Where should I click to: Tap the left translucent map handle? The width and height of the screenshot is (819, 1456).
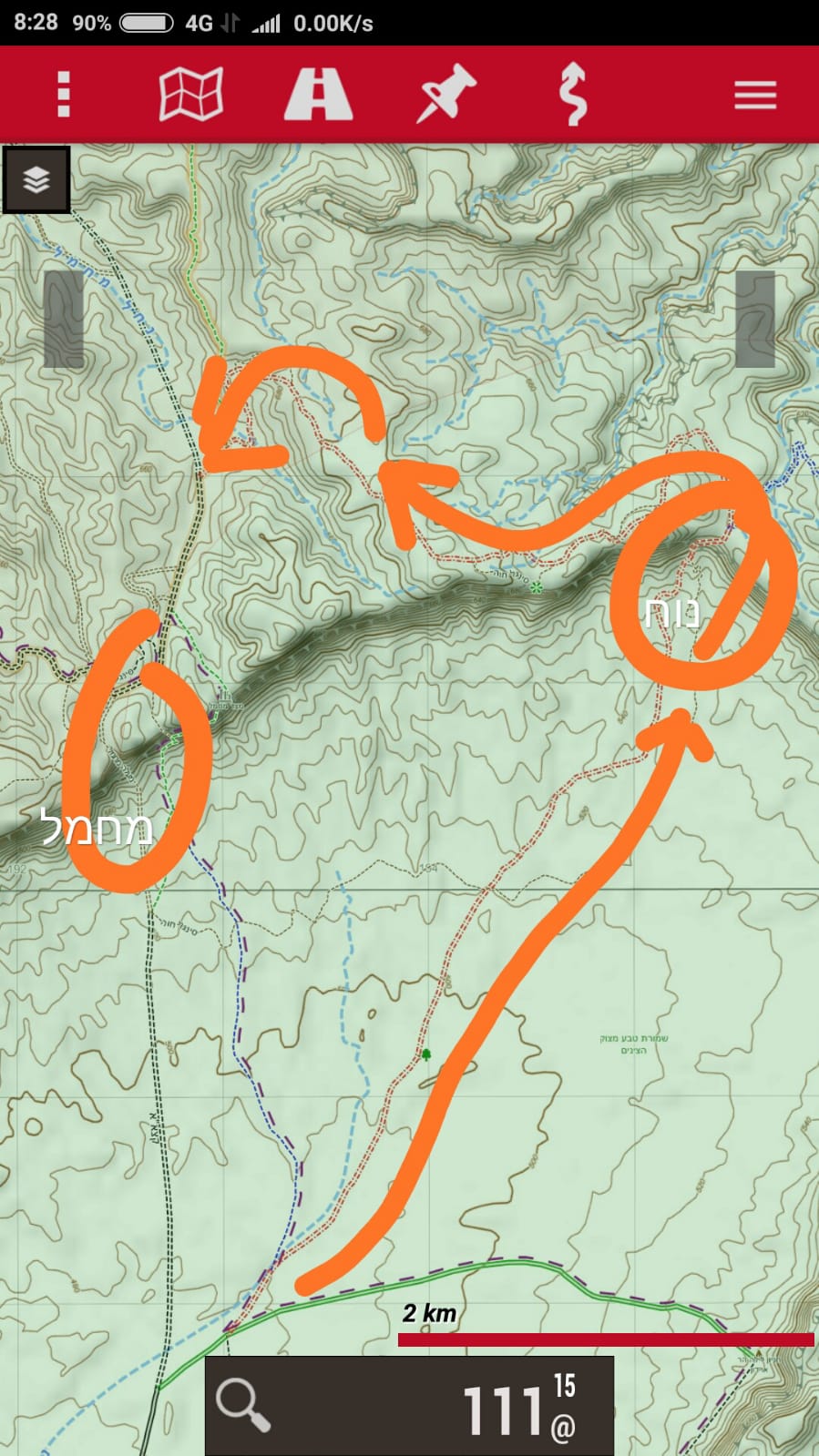coord(64,319)
